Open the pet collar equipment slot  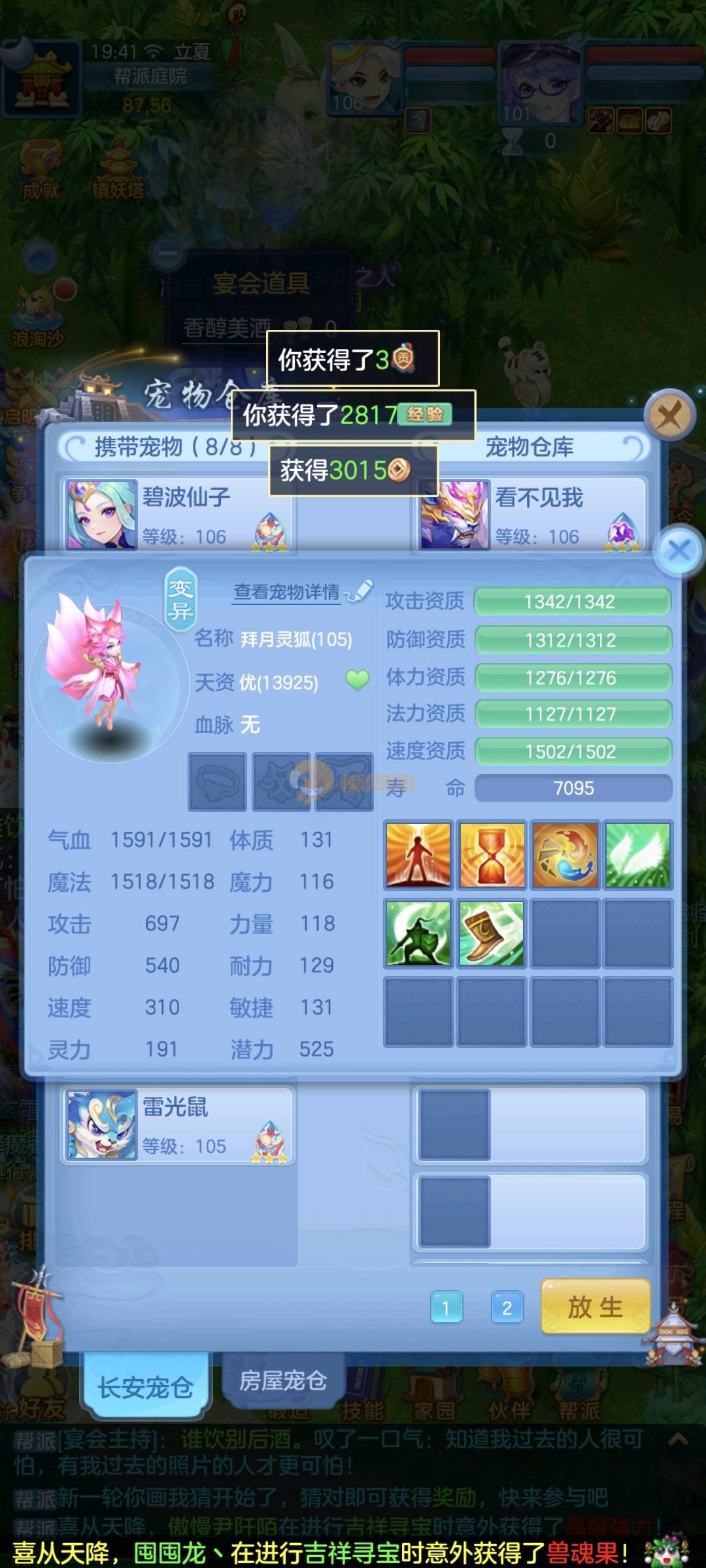click(x=218, y=782)
